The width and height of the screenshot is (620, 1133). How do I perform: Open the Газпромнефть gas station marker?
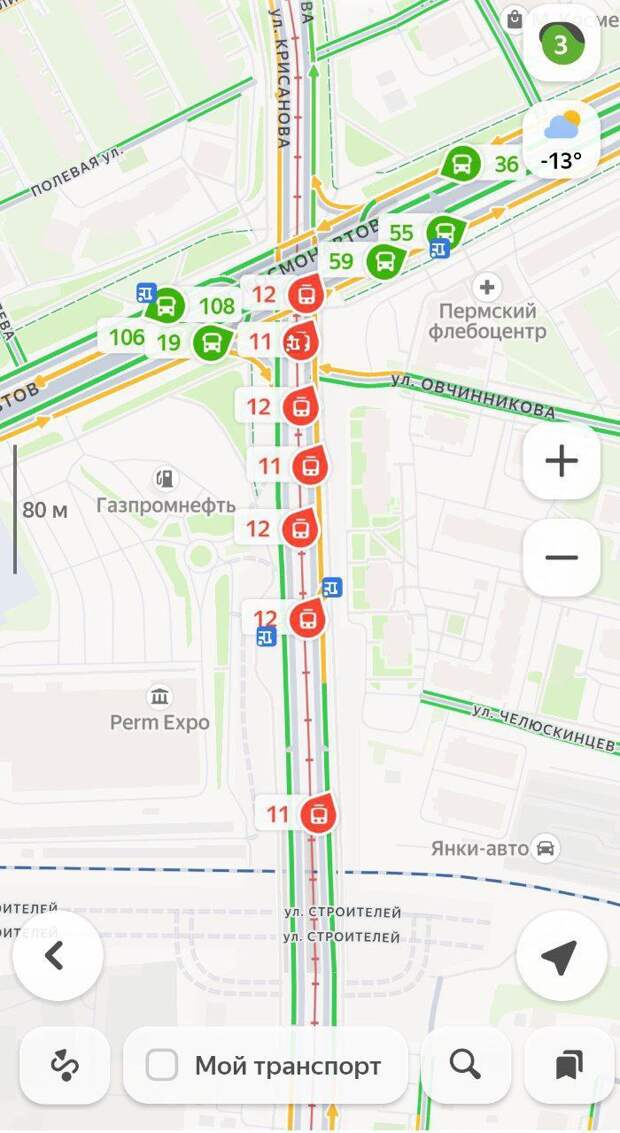[x=165, y=479]
